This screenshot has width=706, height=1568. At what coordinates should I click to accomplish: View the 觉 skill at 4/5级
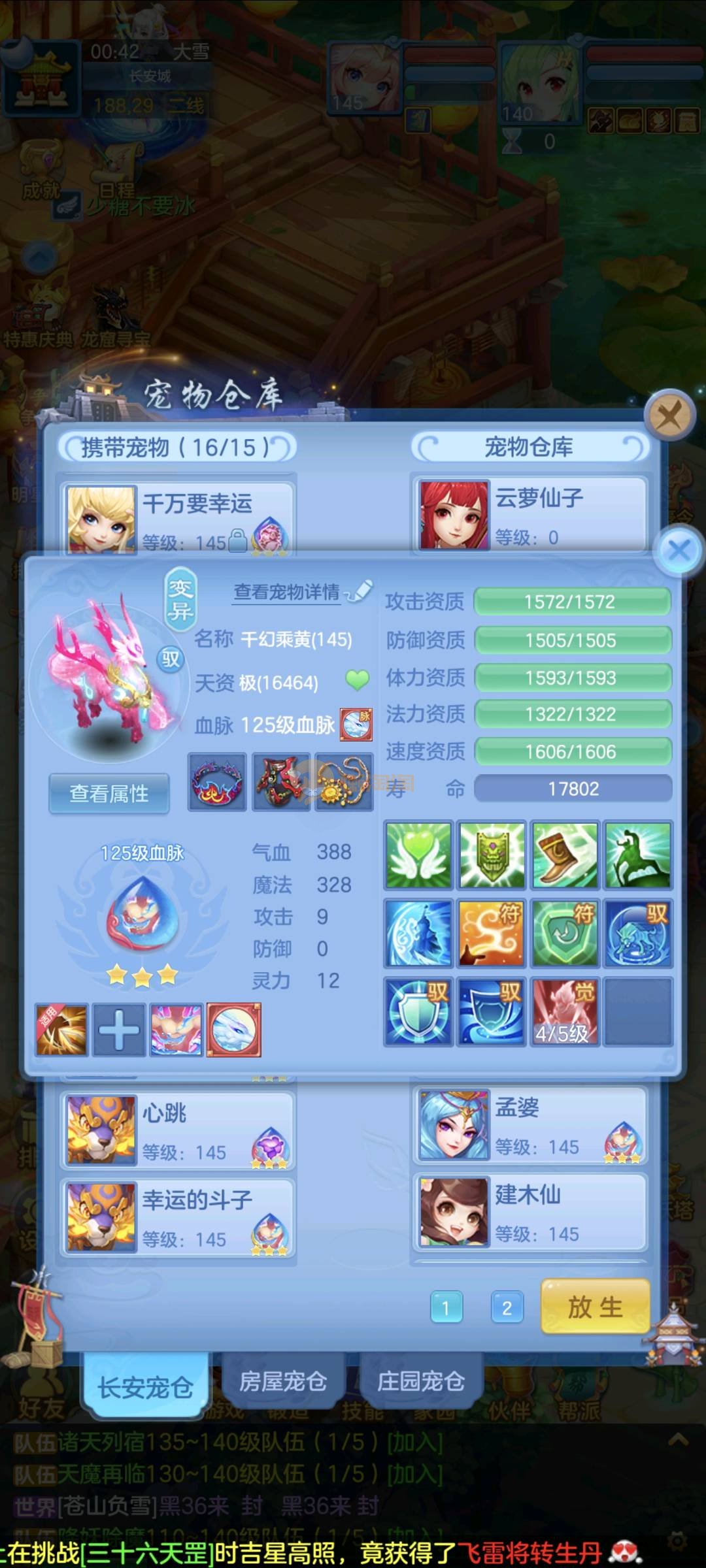pos(564,1011)
